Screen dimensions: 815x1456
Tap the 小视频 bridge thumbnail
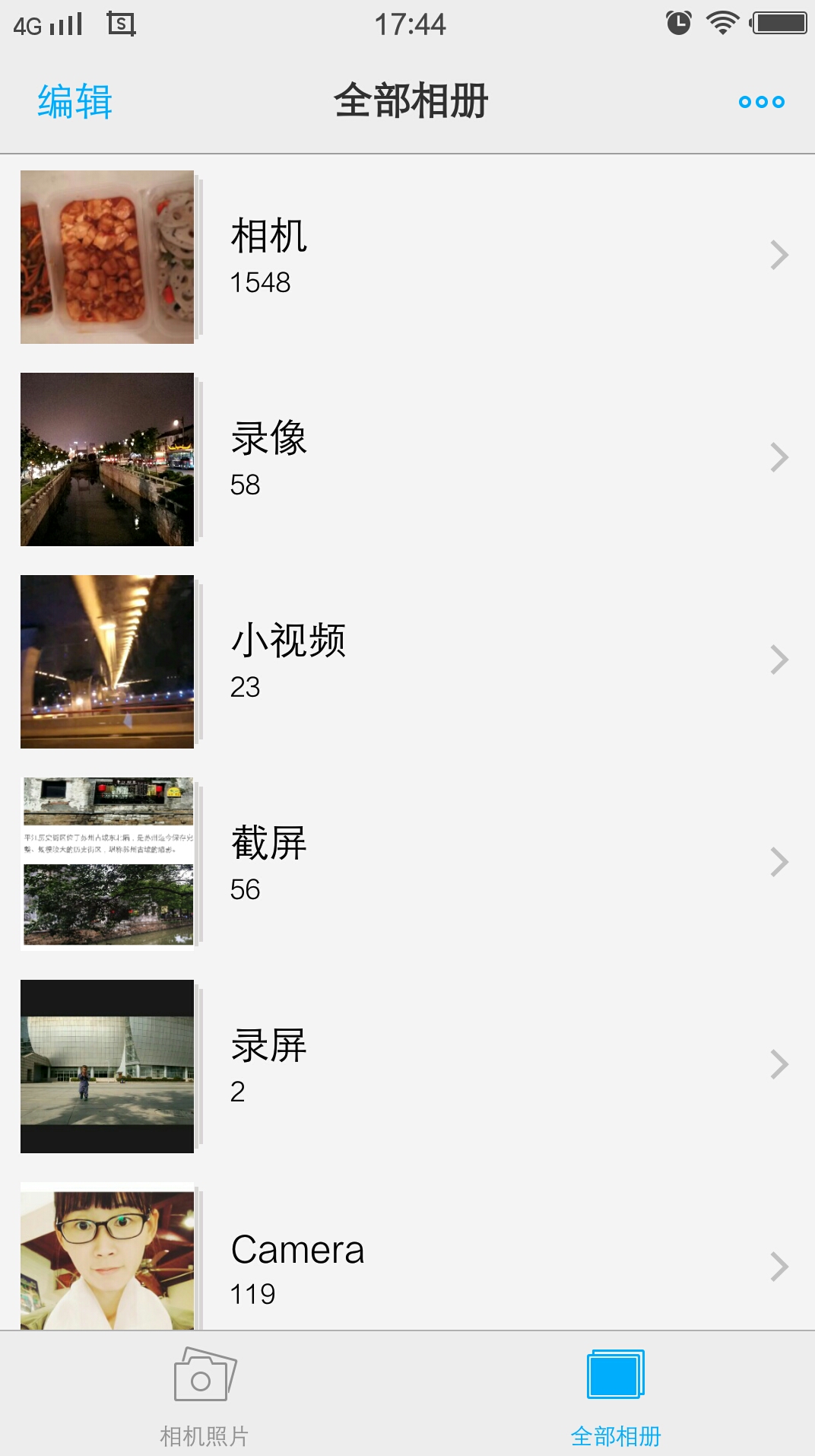click(x=106, y=660)
